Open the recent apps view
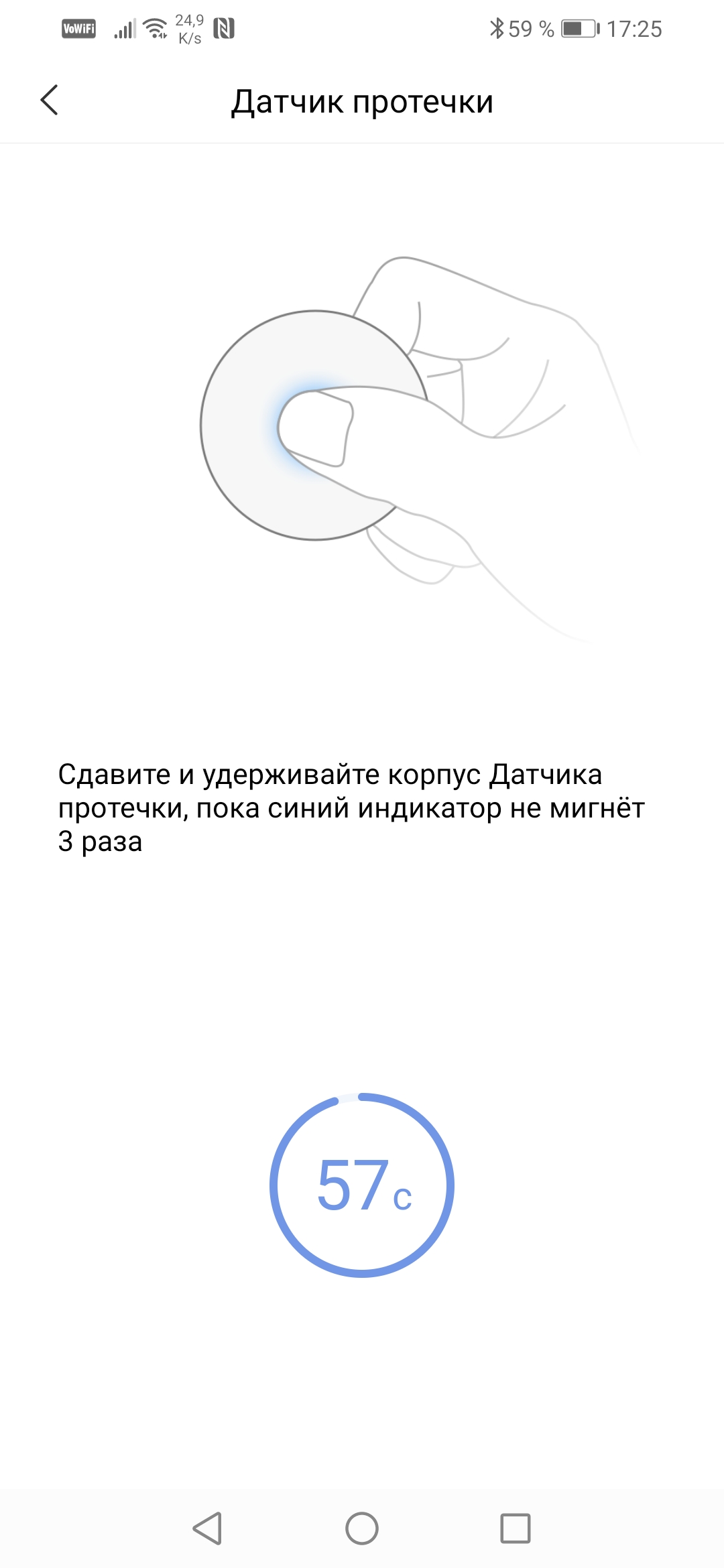 pos(516,1528)
